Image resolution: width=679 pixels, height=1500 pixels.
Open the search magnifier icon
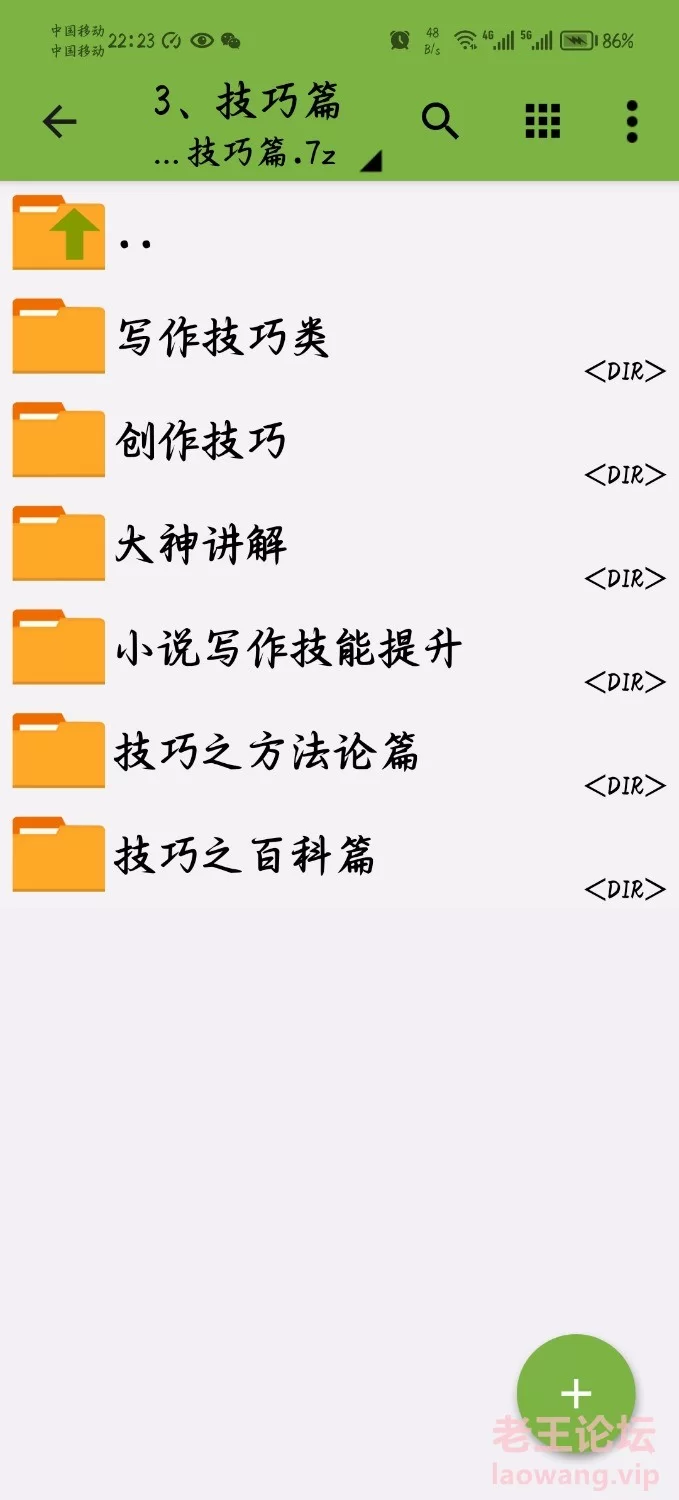coord(440,121)
